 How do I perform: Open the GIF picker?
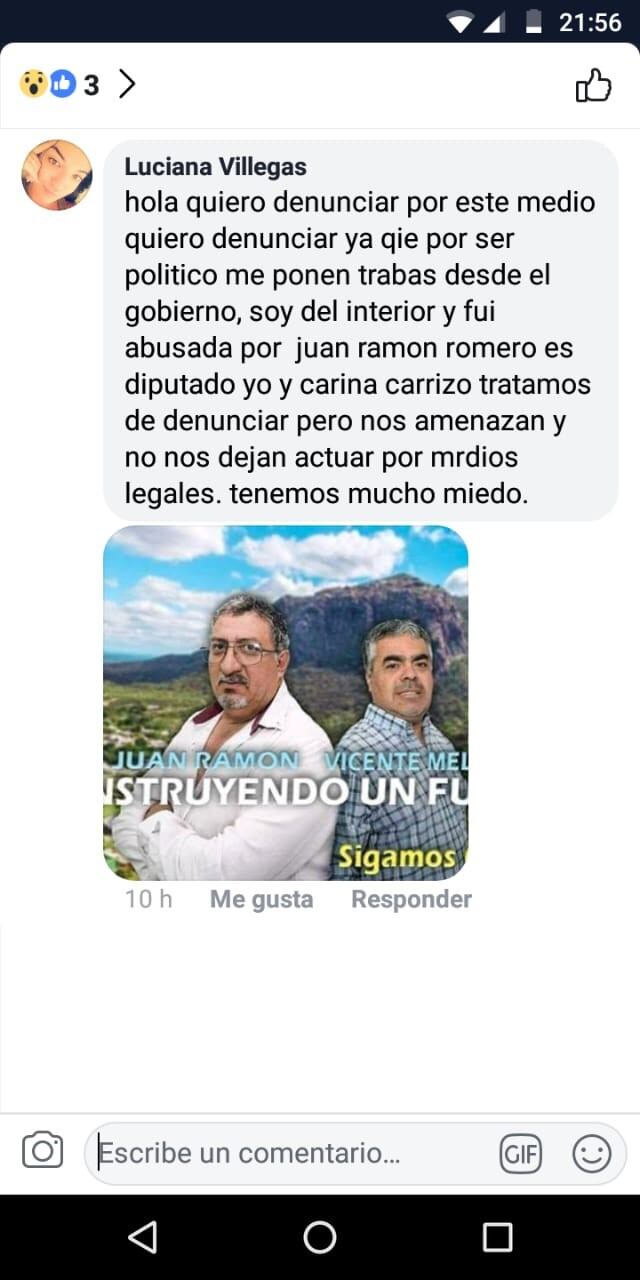tap(520, 1154)
